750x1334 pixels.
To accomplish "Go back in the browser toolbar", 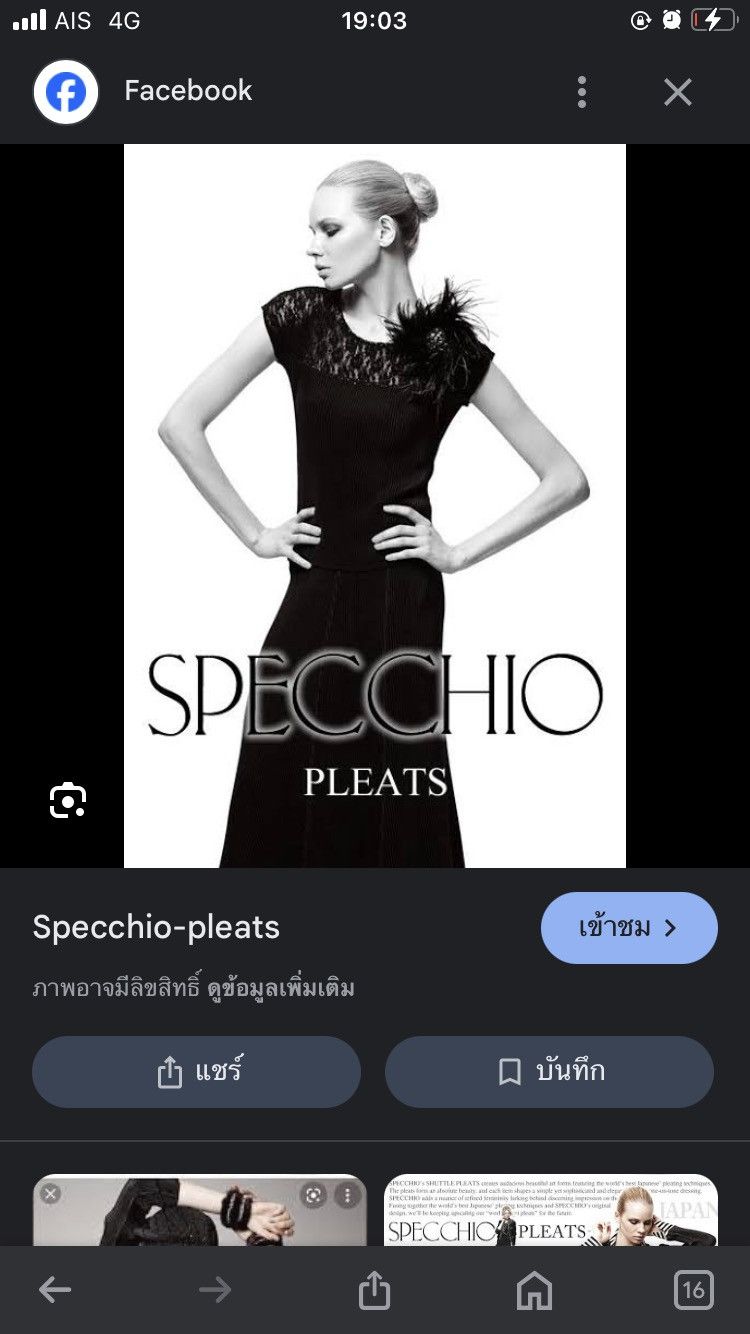I will [x=55, y=1290].
